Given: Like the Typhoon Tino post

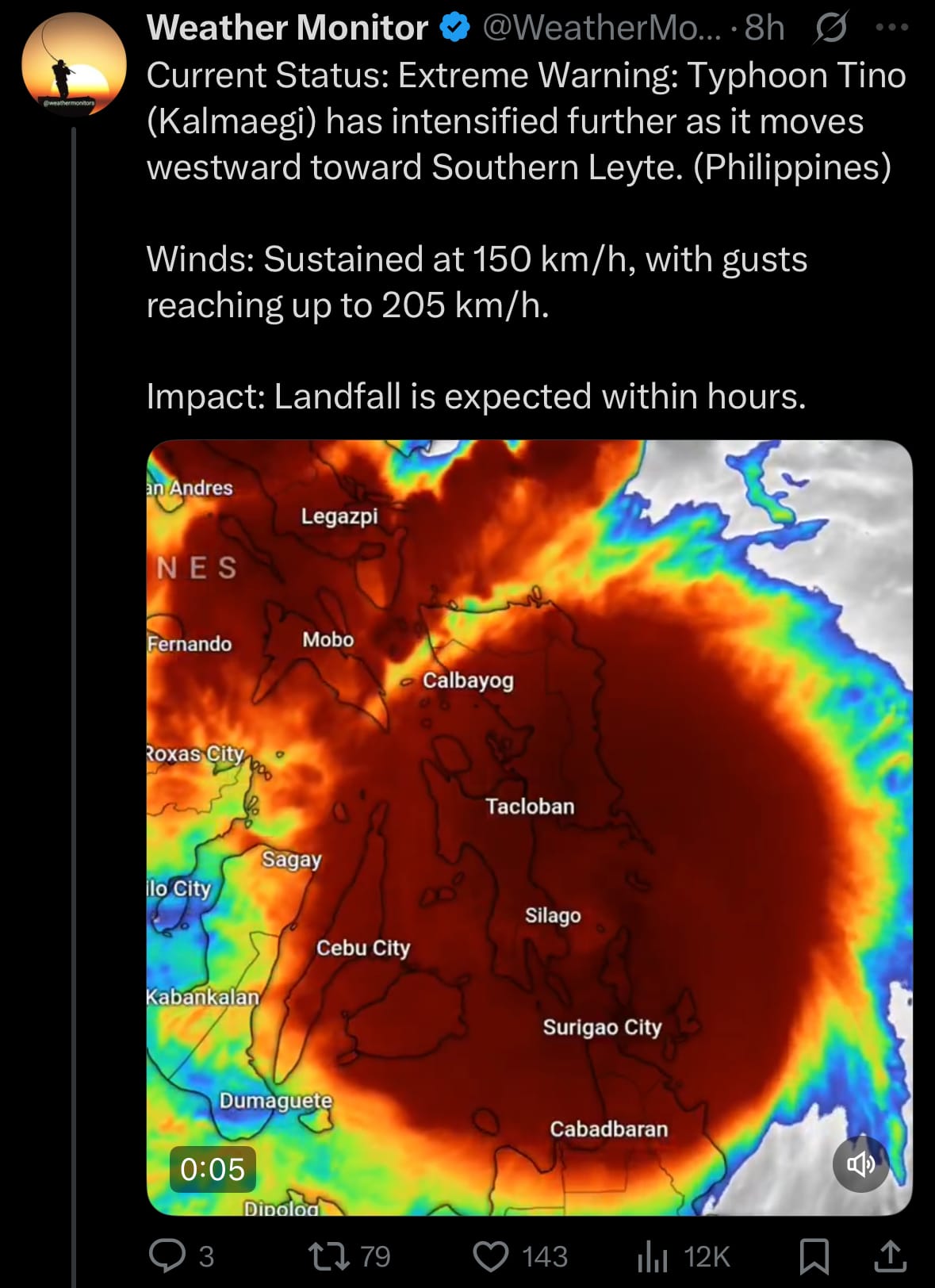Looking at the screenshot, I should tap(491, 1256).
